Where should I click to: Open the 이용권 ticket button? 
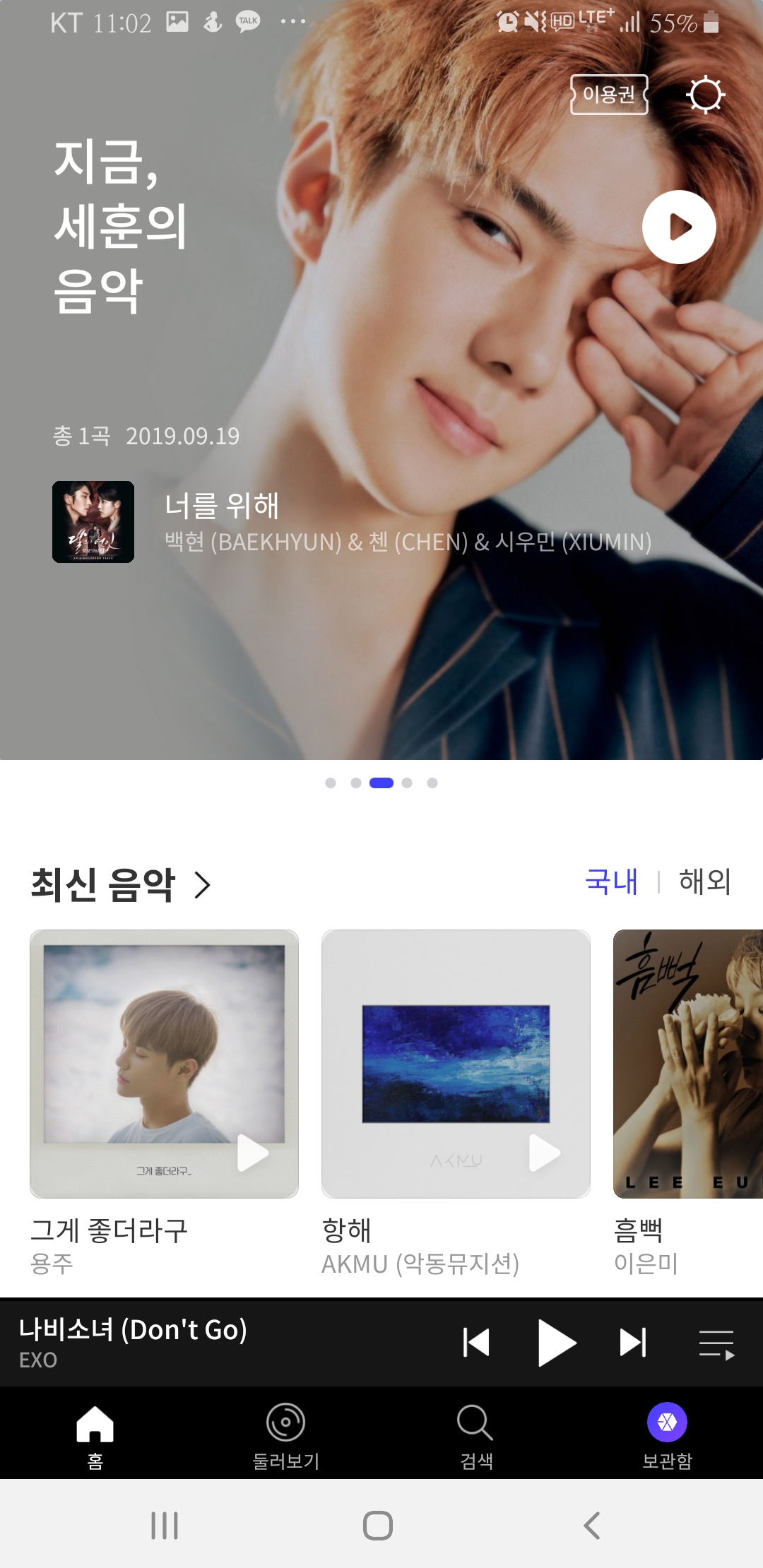(609, 93)
